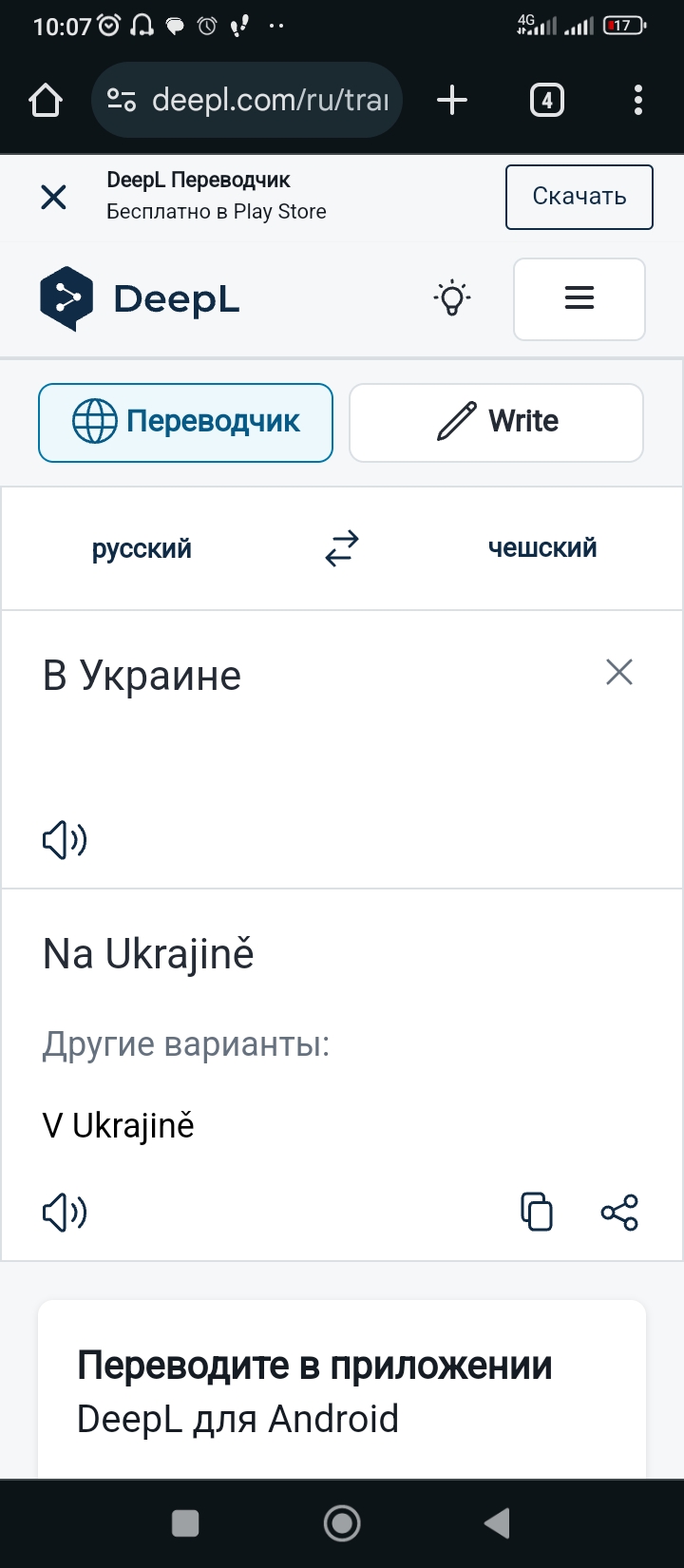This screenshot has height=1568, width=684.
Task: Switch to the Write tab
Action: [496, 422]
